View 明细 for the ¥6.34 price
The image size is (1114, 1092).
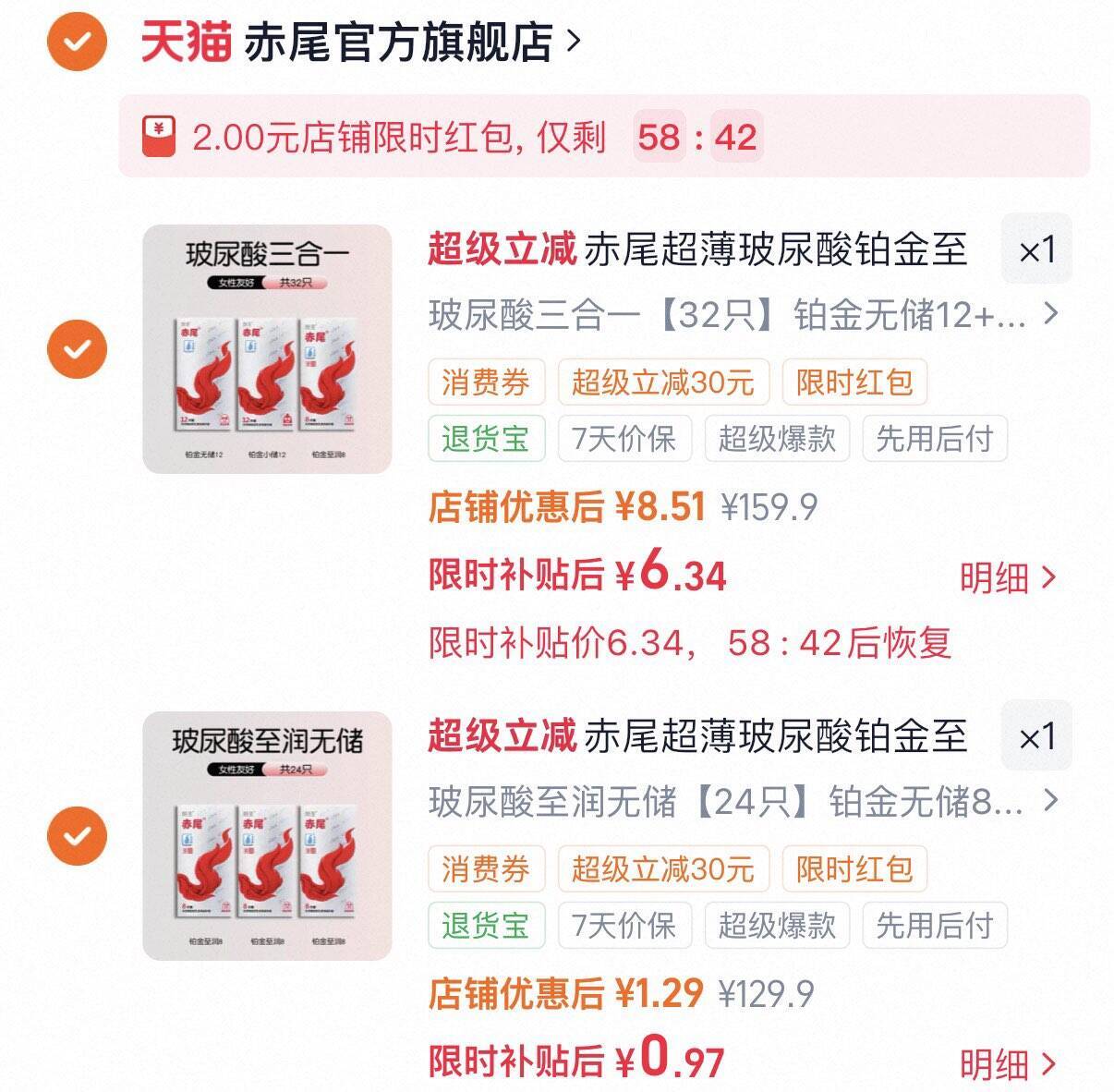pos(1007,578)
